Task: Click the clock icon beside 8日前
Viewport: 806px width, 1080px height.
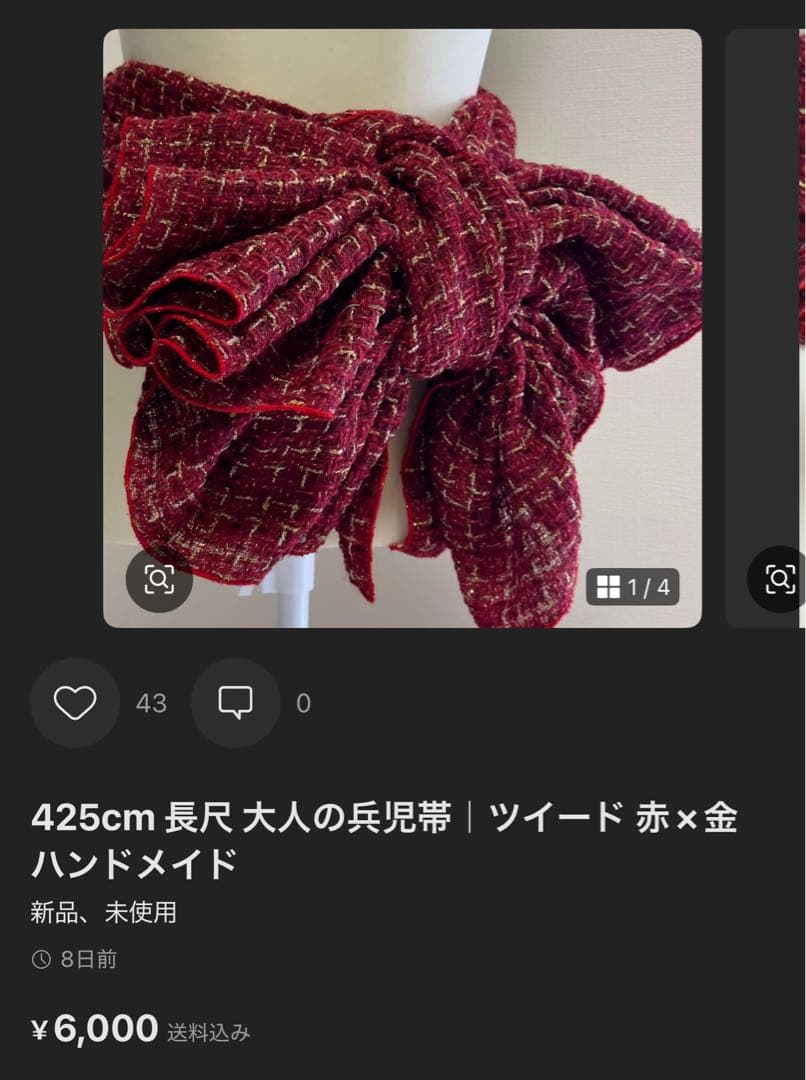Action: click(40, 960)
